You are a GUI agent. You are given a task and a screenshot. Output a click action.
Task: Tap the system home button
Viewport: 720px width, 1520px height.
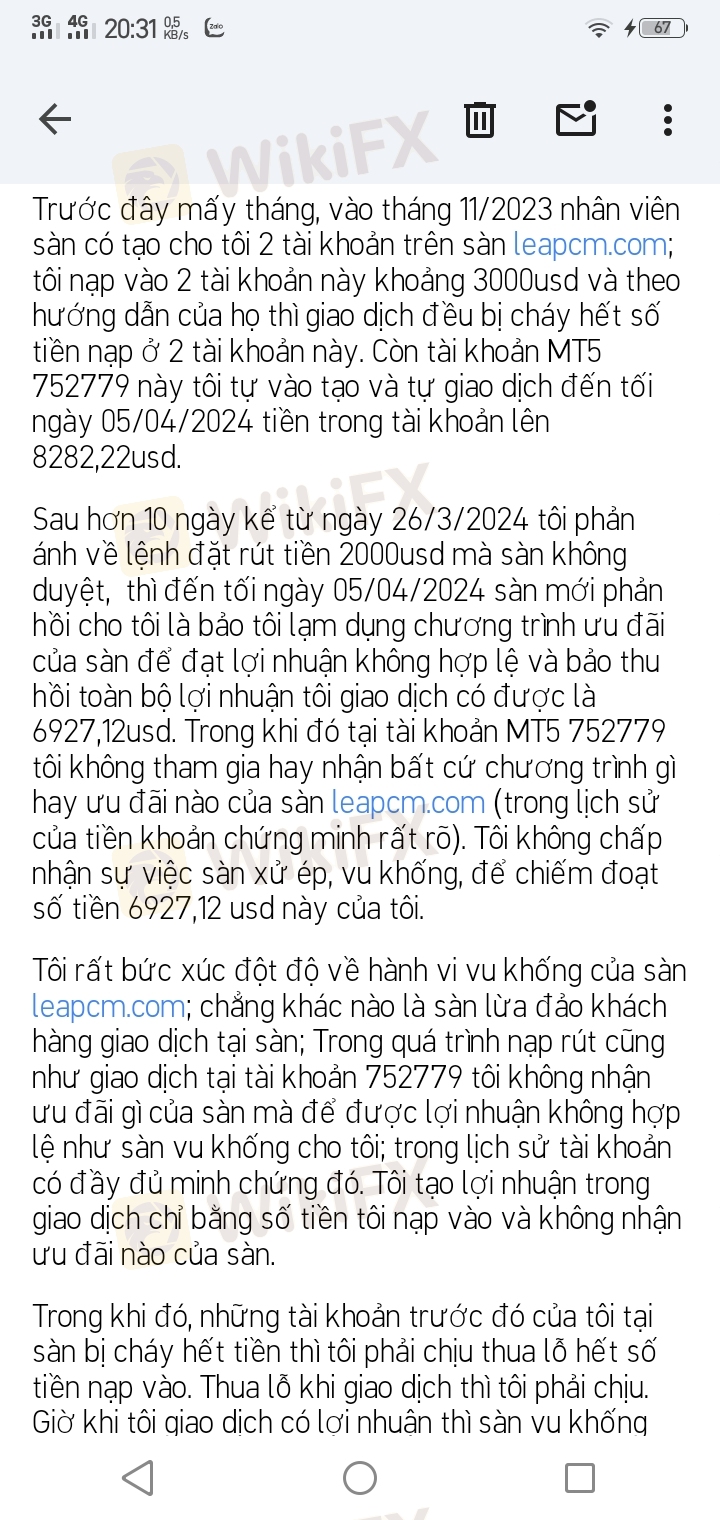click(x=360, y=1477)
